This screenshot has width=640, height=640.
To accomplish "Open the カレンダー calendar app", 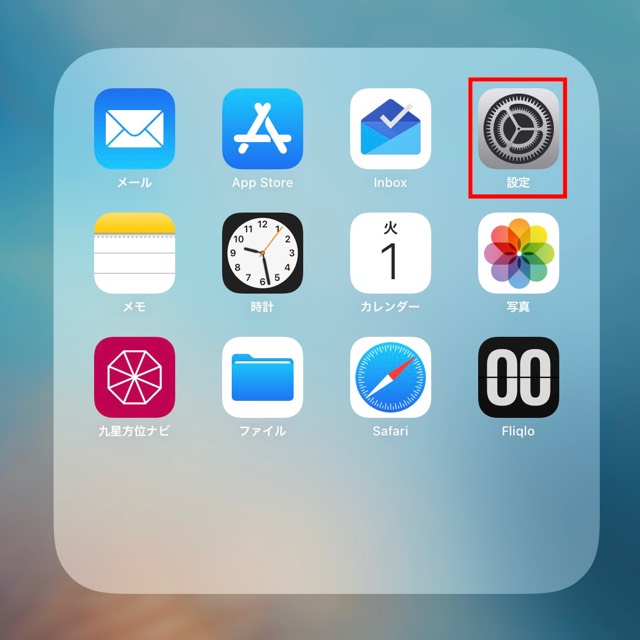I will (390, 253).
